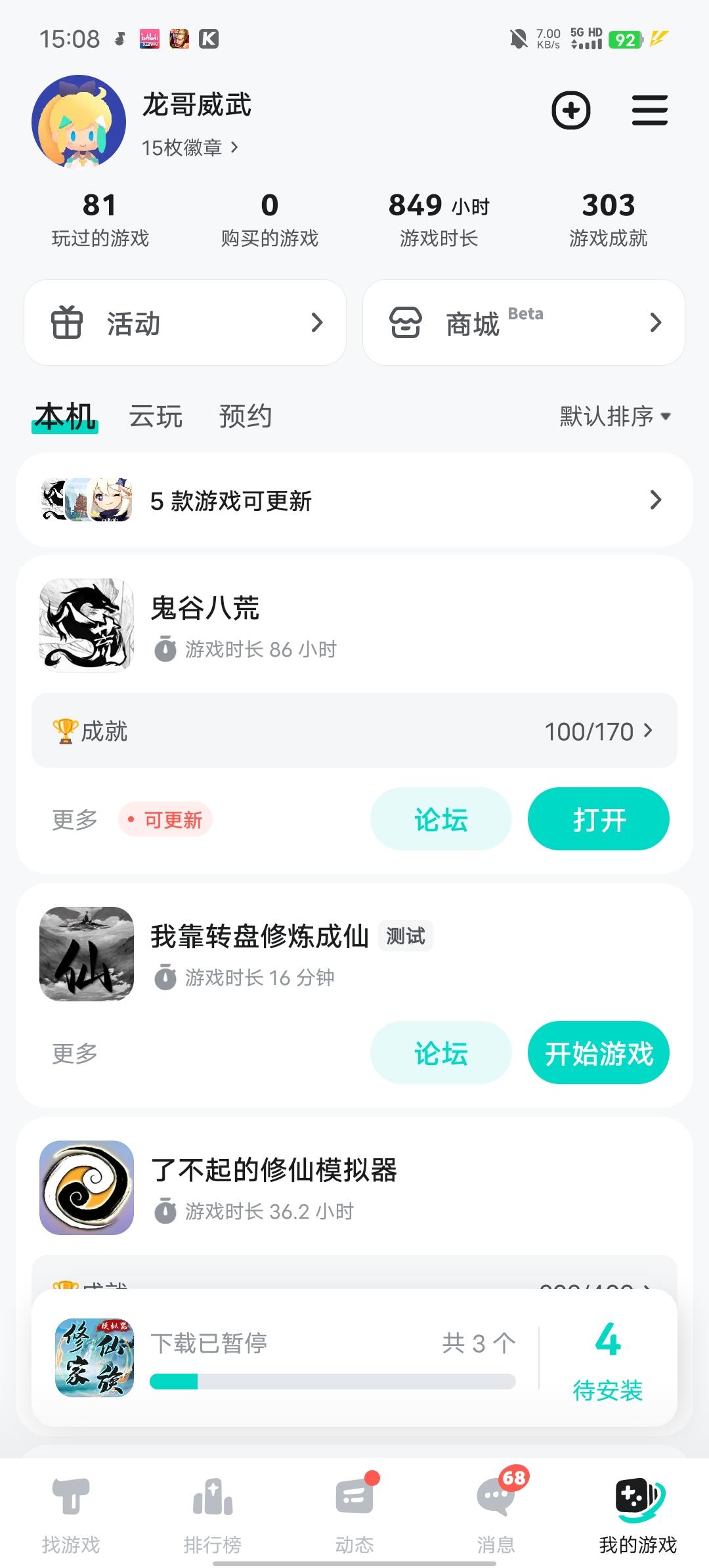
Task: Tap 打开 to launch 鬼谷八荒
Action: tap(598, 819)
